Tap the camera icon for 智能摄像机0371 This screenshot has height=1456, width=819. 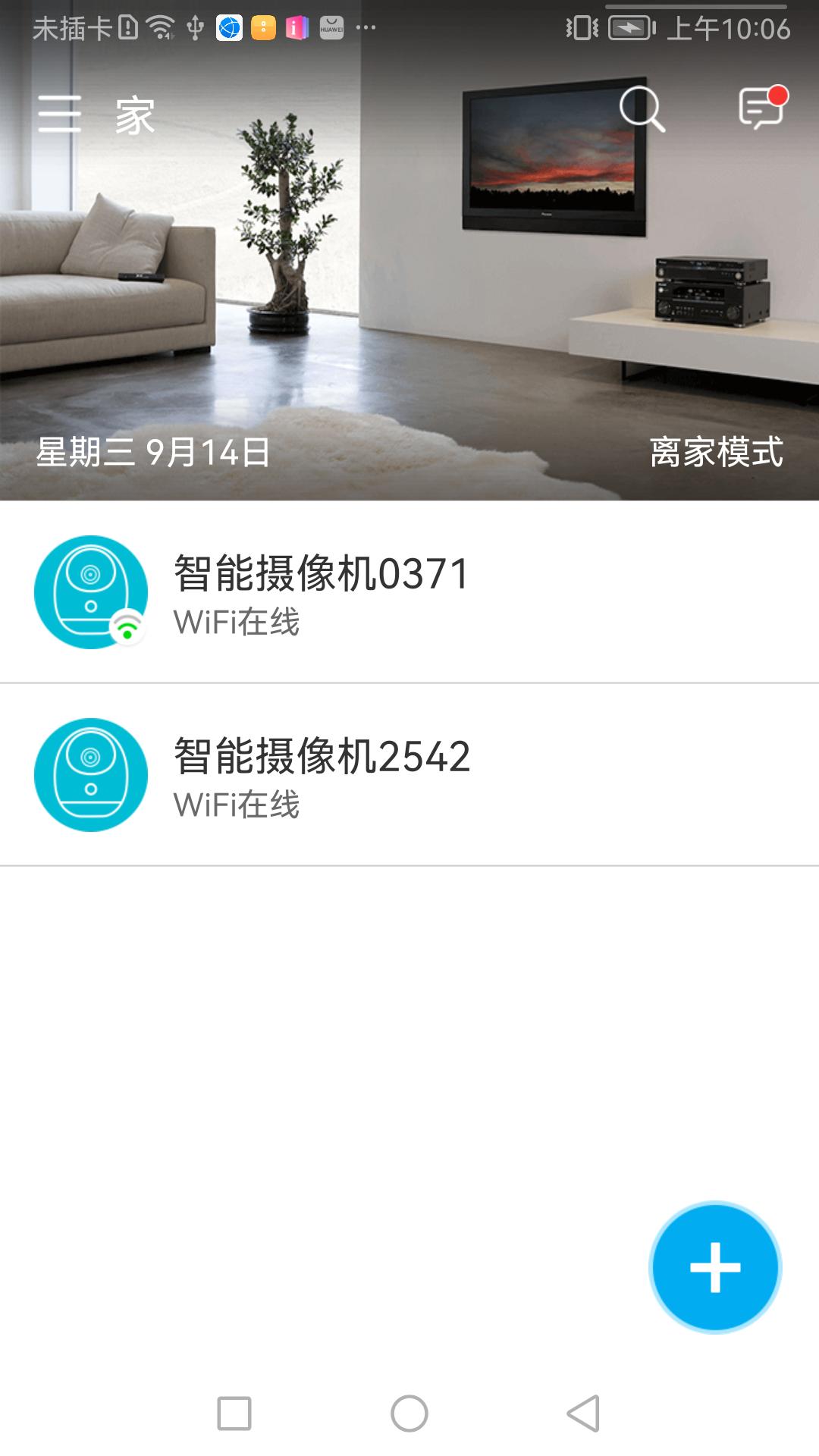(93, 593)
